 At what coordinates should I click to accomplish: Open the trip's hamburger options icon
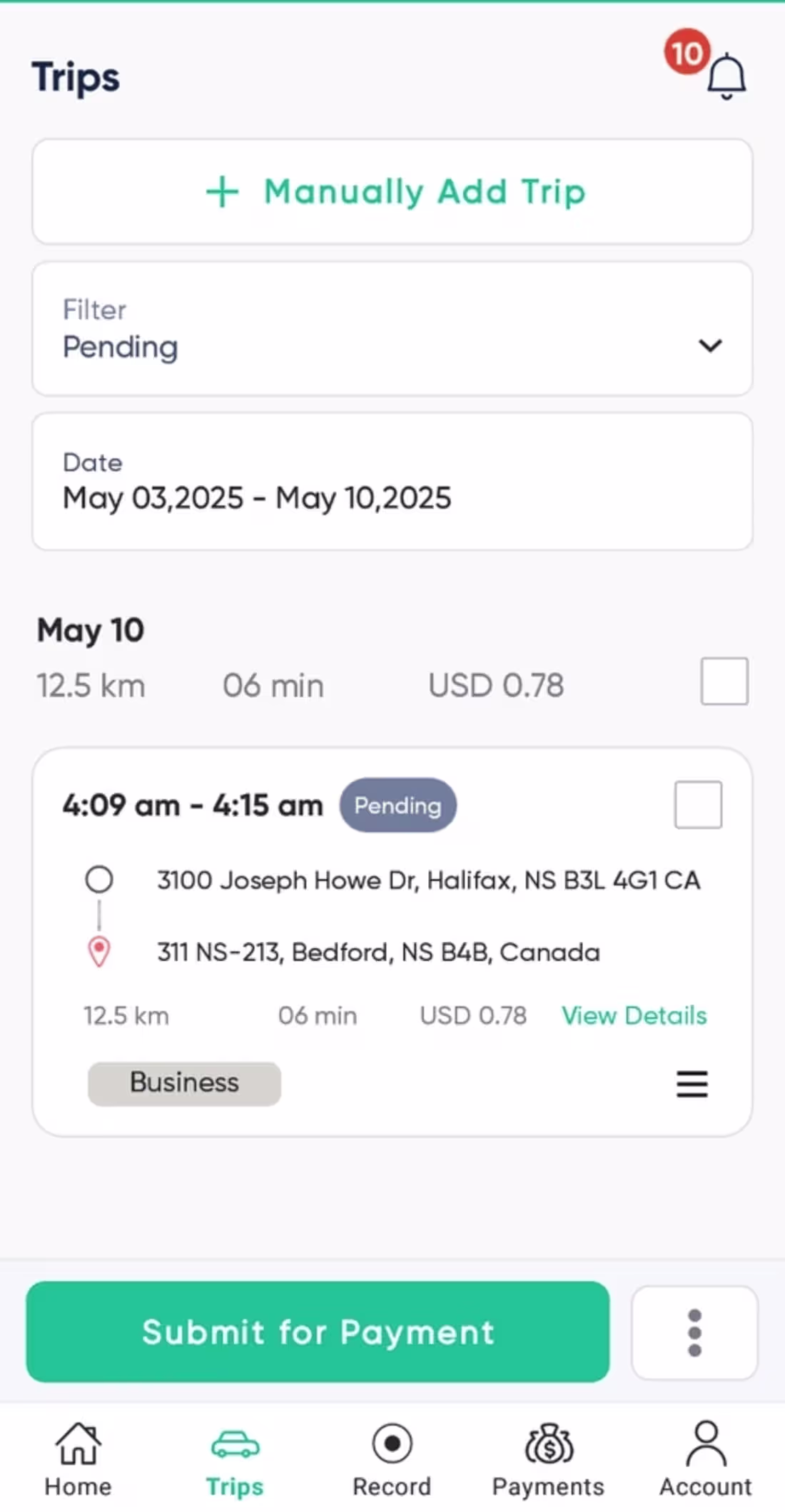click(x=691, y=1085)
